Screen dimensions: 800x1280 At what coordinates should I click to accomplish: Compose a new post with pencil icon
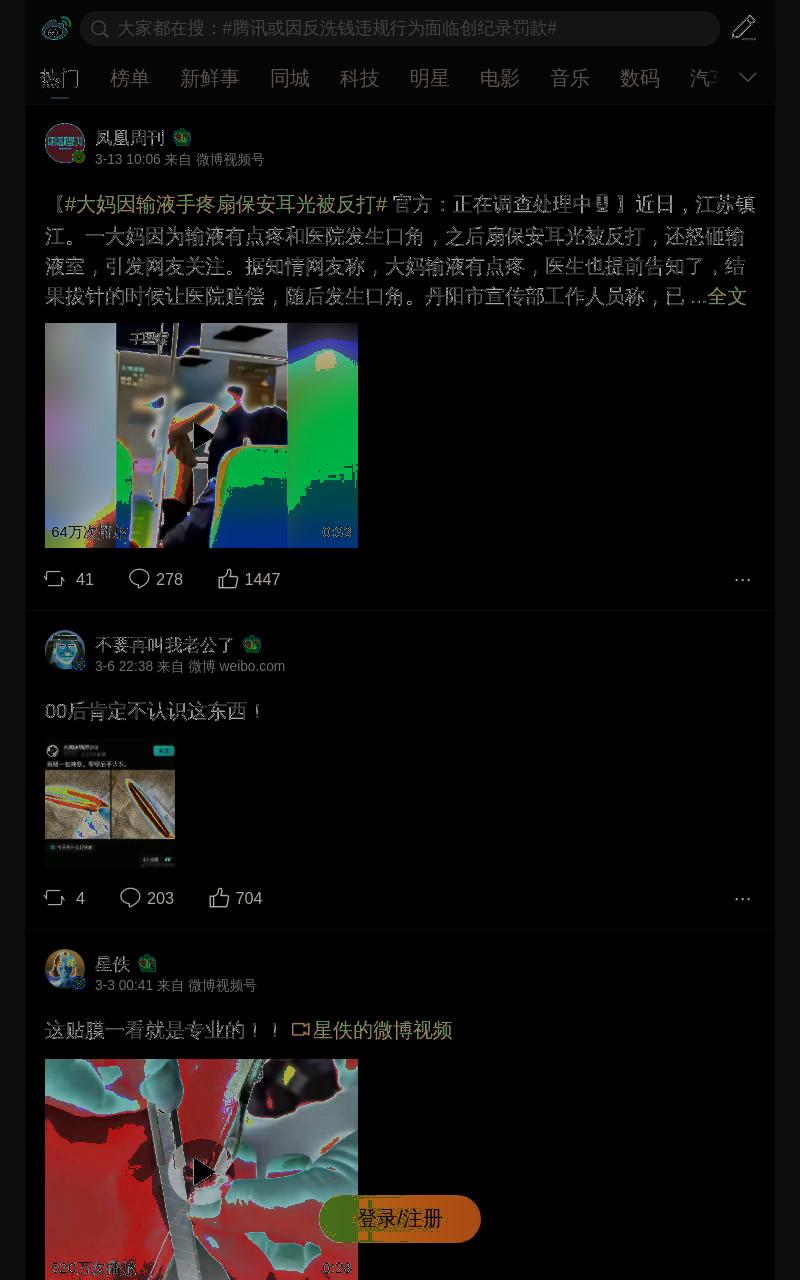[x=743, y=28]
